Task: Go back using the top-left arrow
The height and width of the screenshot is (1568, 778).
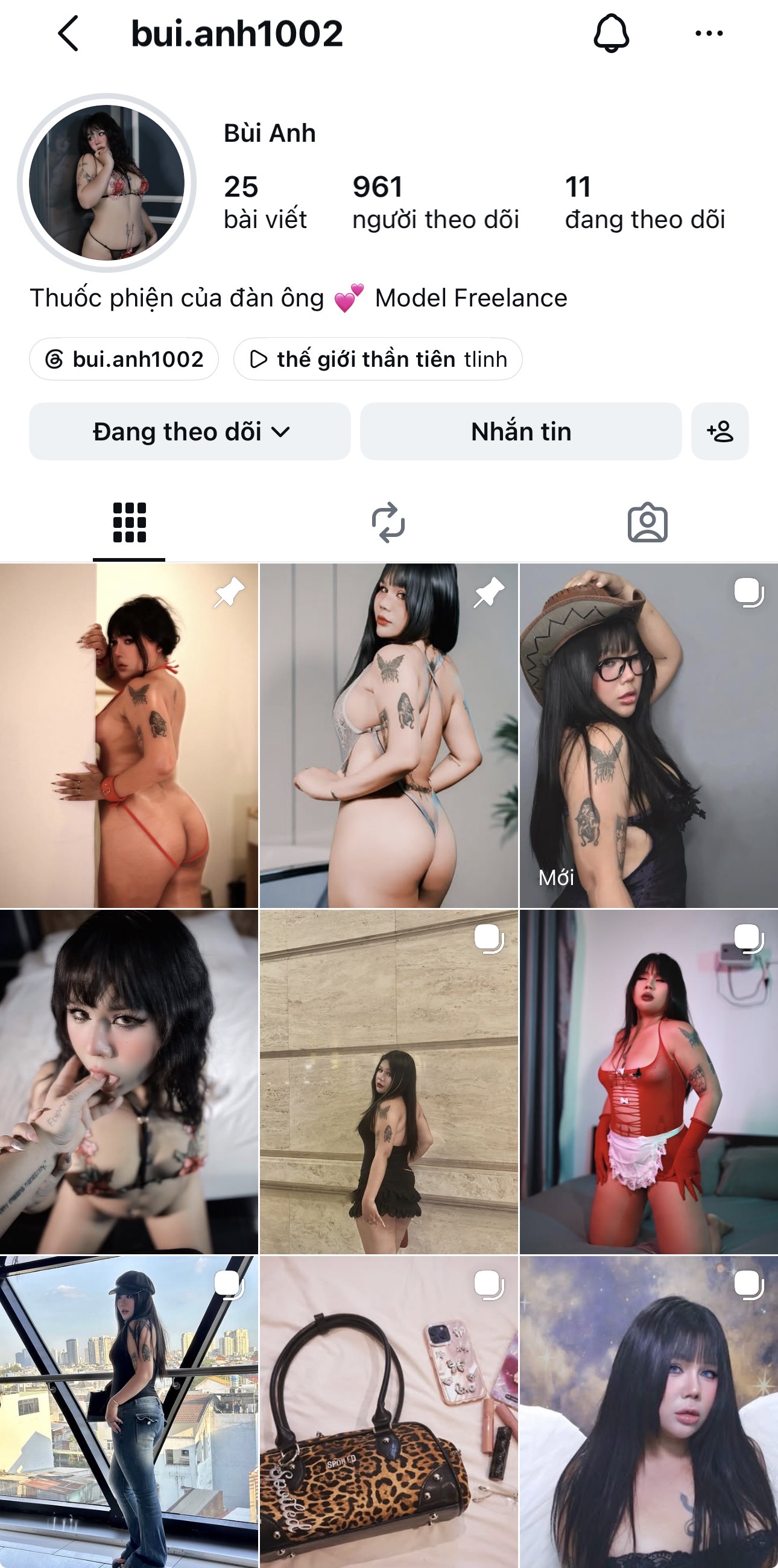Action: (x=68, y=33)
